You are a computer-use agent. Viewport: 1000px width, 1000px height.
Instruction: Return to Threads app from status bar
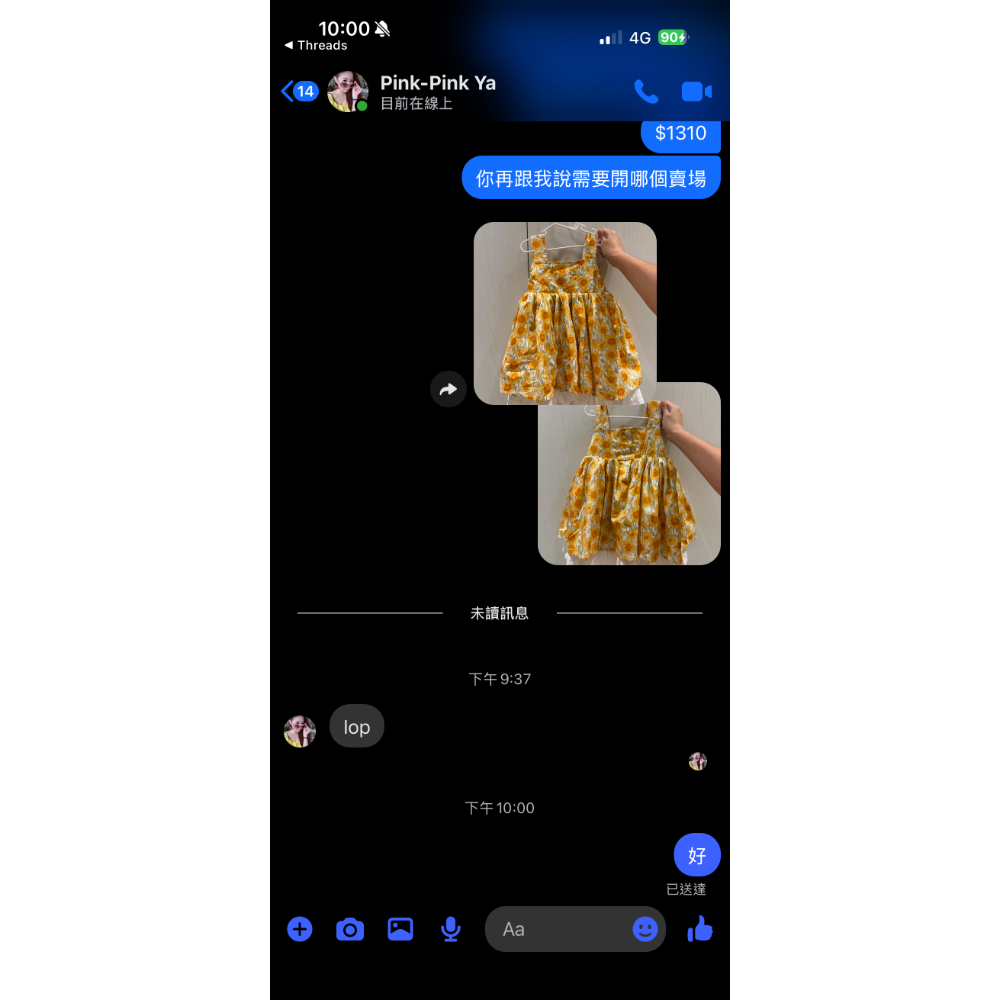[316, 45]
